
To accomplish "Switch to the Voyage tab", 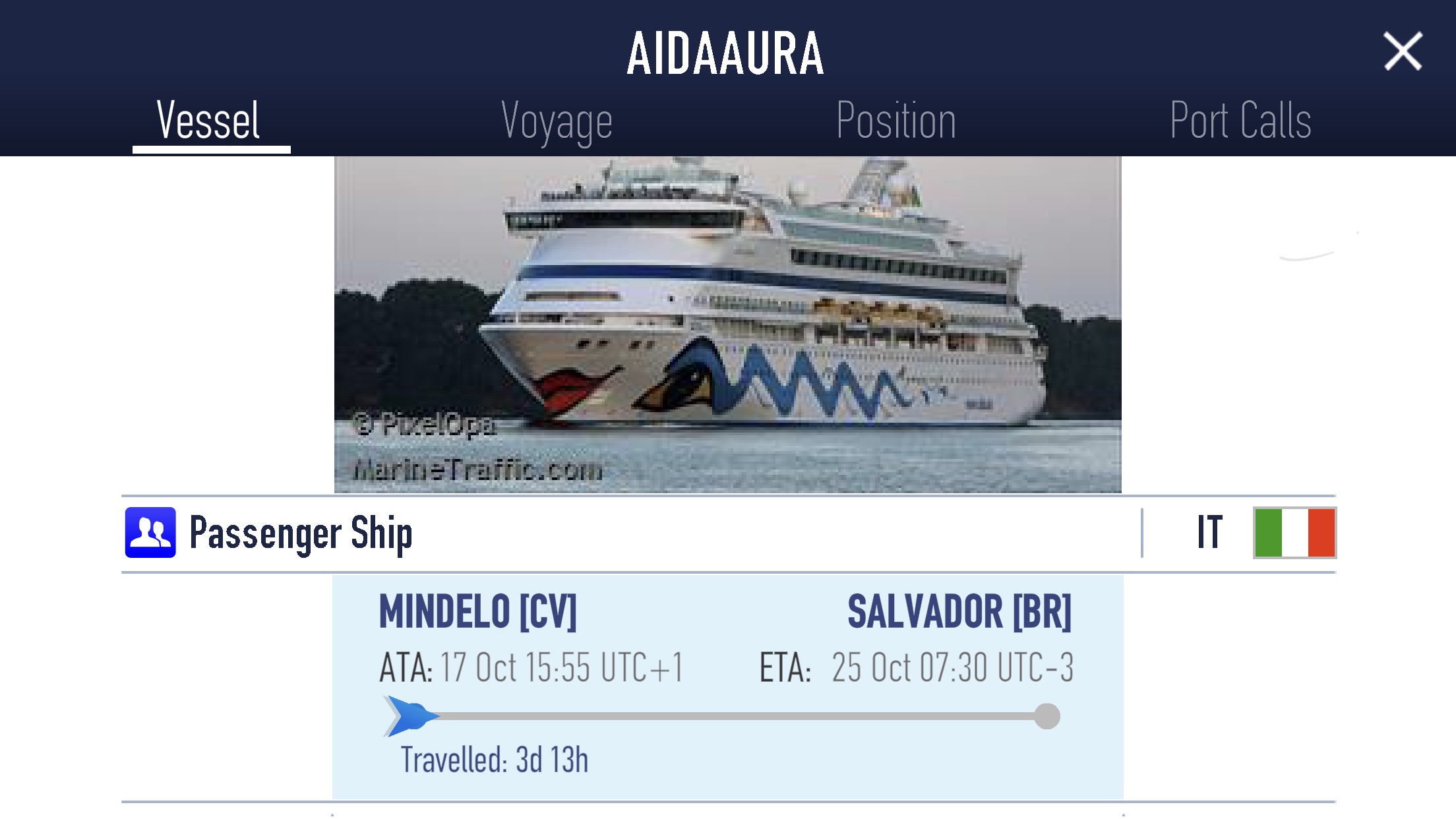I will point(557,121).
